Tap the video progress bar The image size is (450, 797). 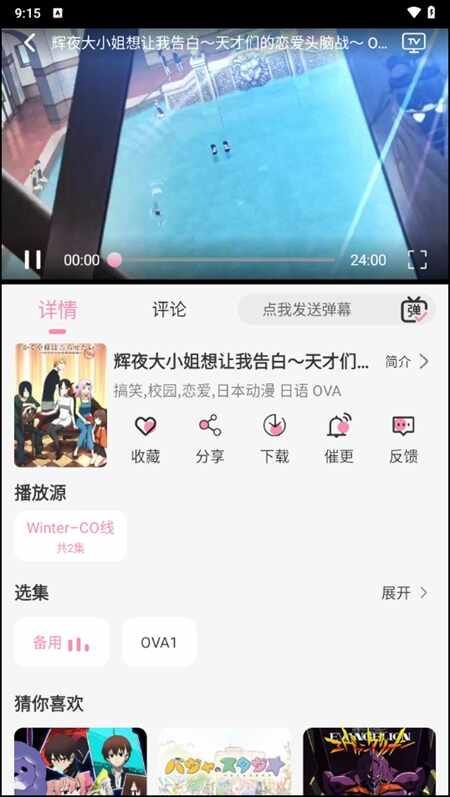tap(224, 260)
